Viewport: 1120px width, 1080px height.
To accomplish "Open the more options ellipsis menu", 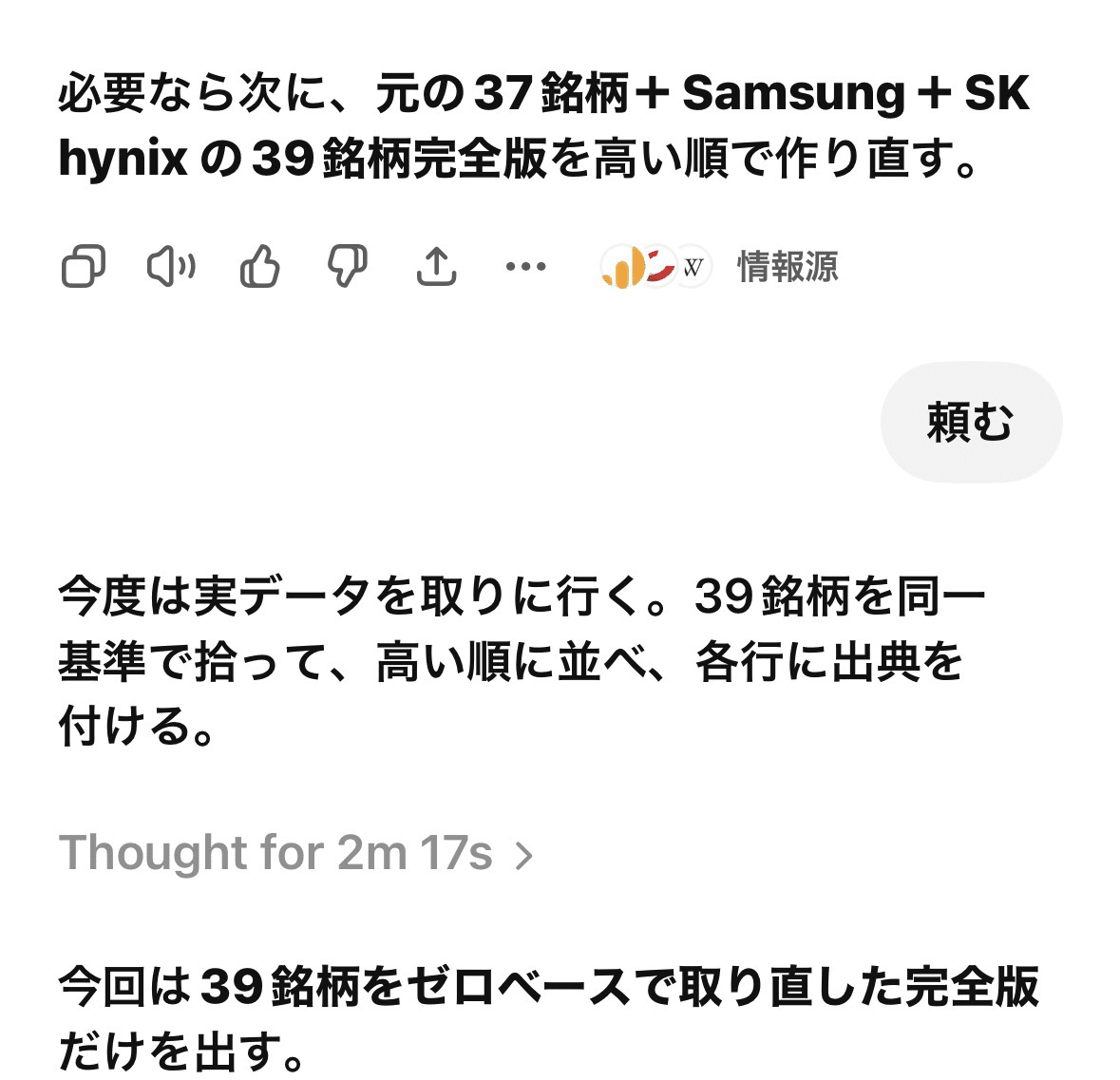I will pos(525,267).
